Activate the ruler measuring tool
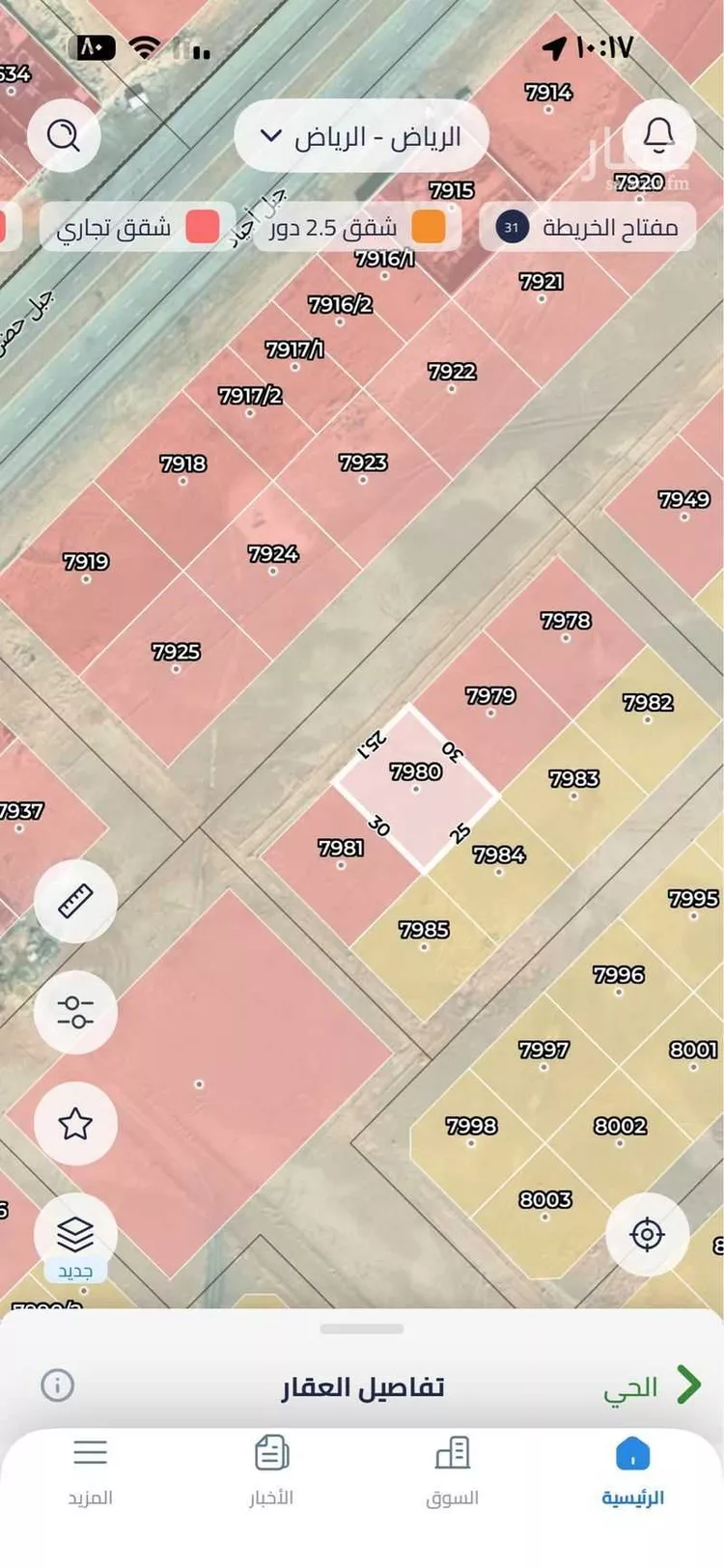The image size is (724, 1568). [x=75, y=901]
